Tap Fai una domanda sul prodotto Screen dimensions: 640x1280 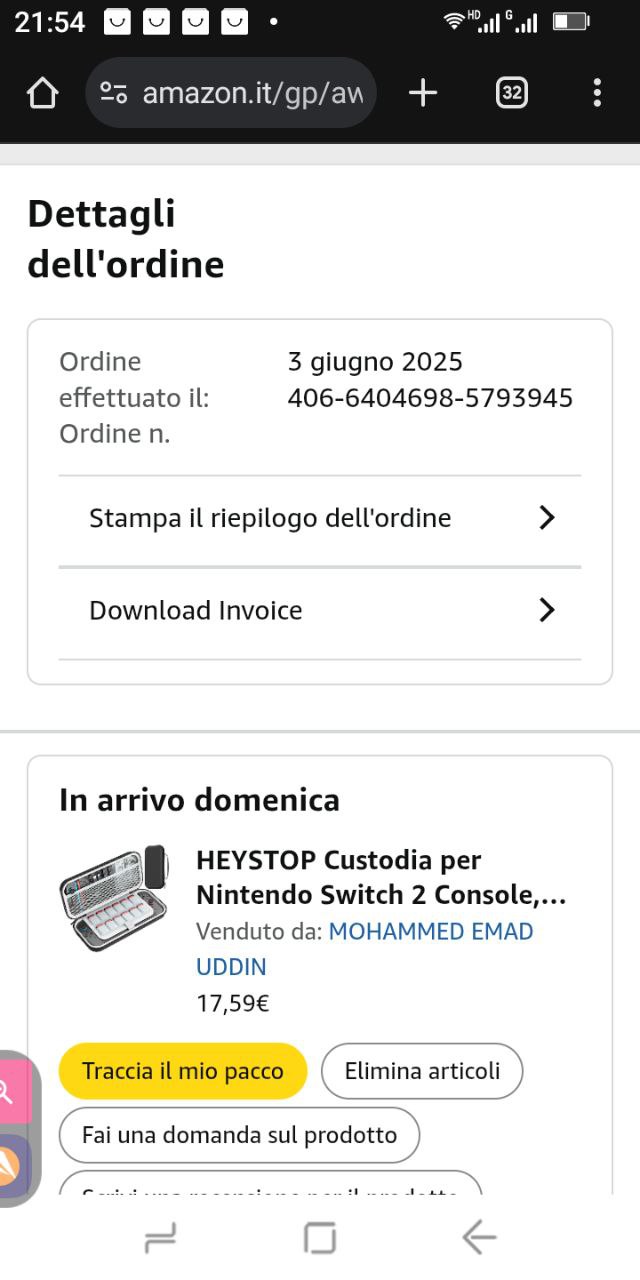tap(239, 1135)
